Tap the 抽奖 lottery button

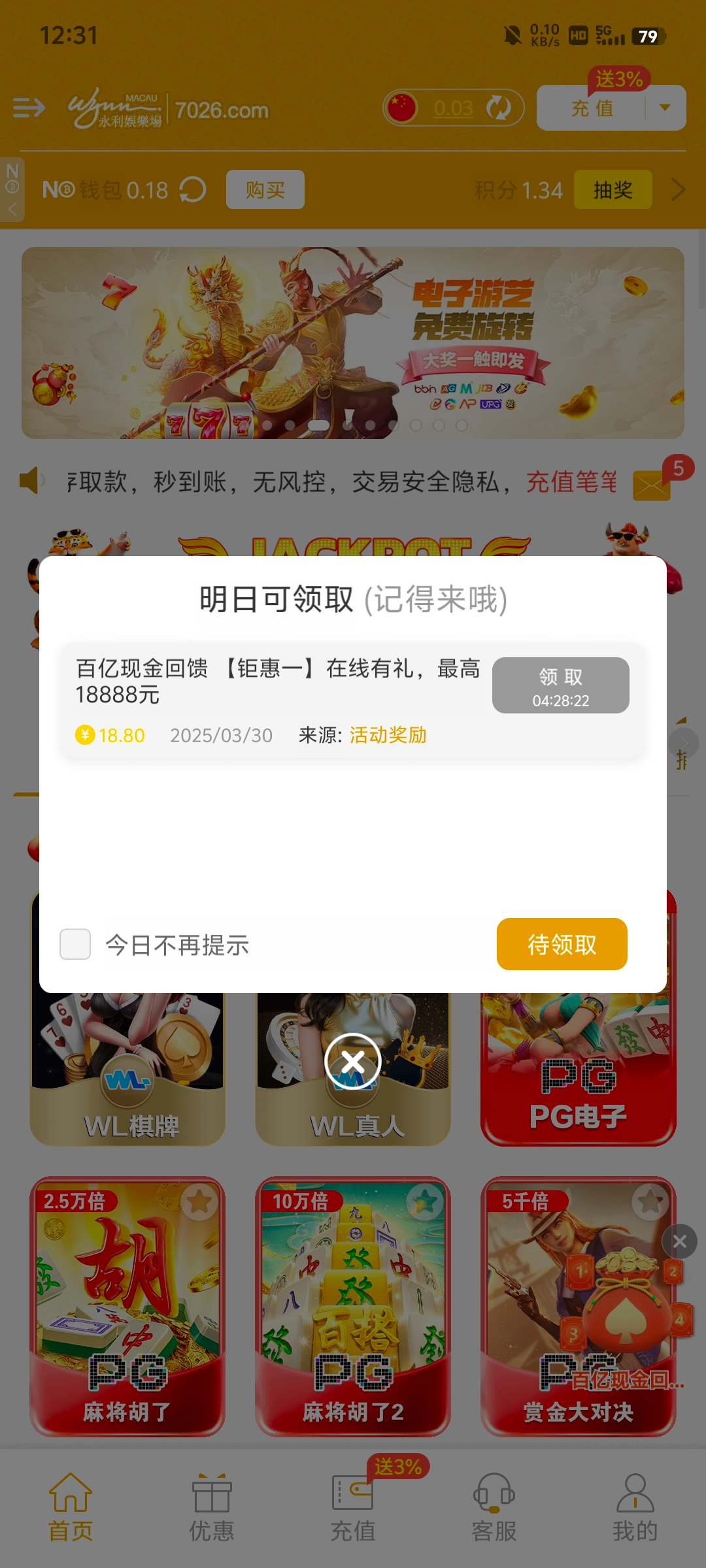pyautogui.click(x=613, y=190)
